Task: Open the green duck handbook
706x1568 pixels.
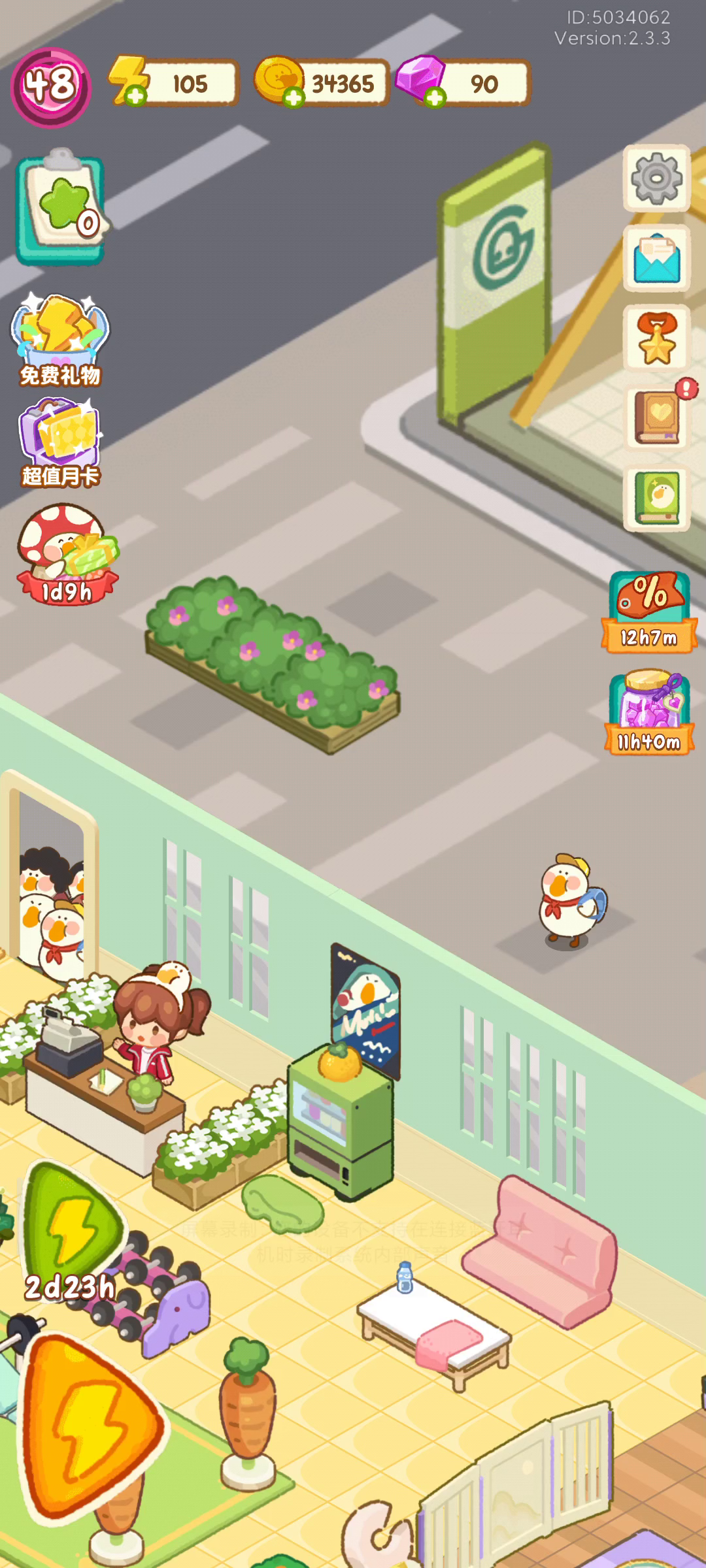Action: pyautogui.click(x=656, y=498)
